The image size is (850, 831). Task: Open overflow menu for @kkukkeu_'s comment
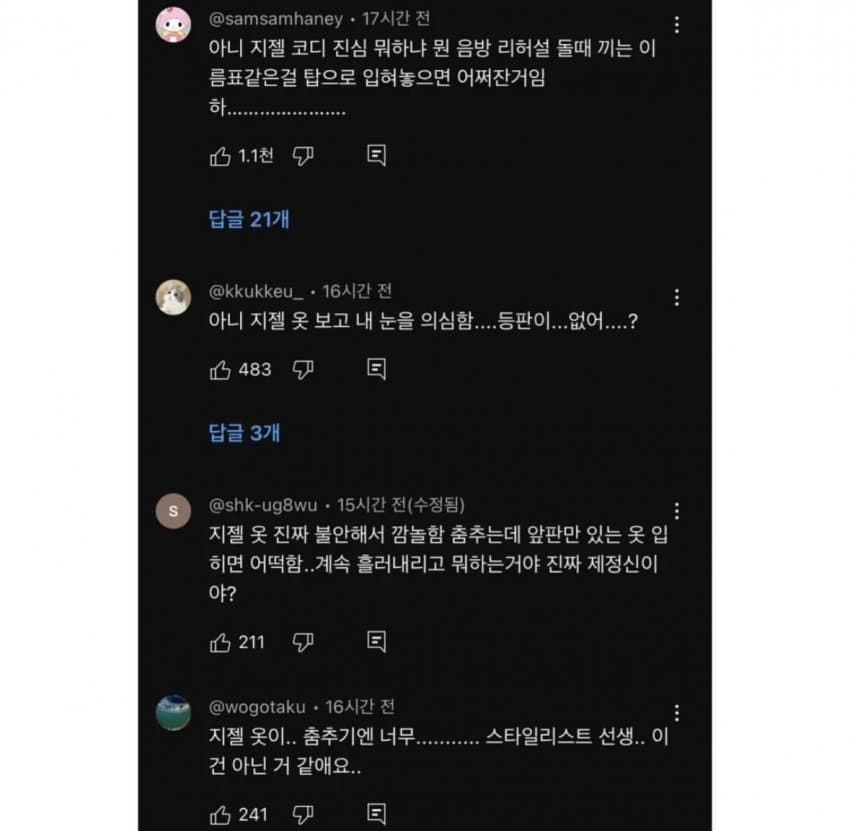(678, 297)
